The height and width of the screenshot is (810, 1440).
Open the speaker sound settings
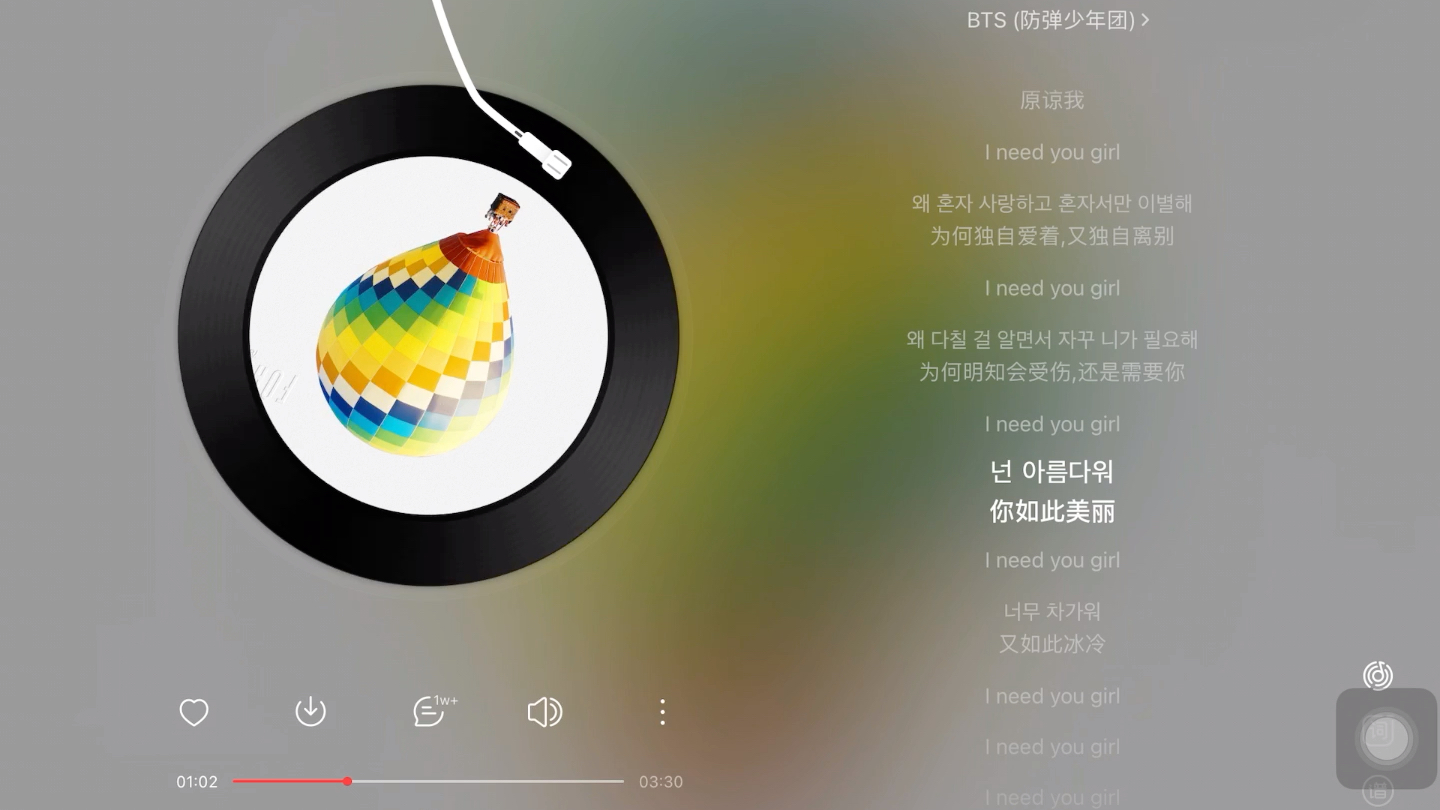point(545,712)
